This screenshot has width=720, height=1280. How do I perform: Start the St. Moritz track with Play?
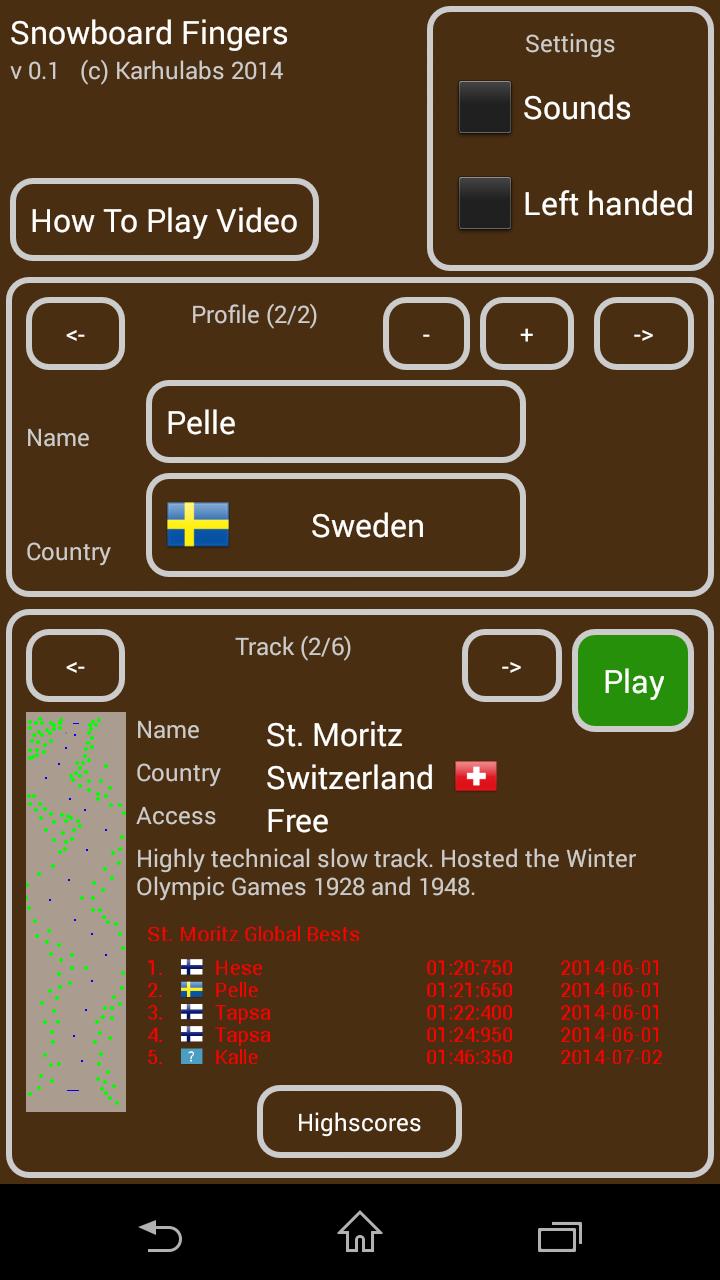tap(633, 681)
